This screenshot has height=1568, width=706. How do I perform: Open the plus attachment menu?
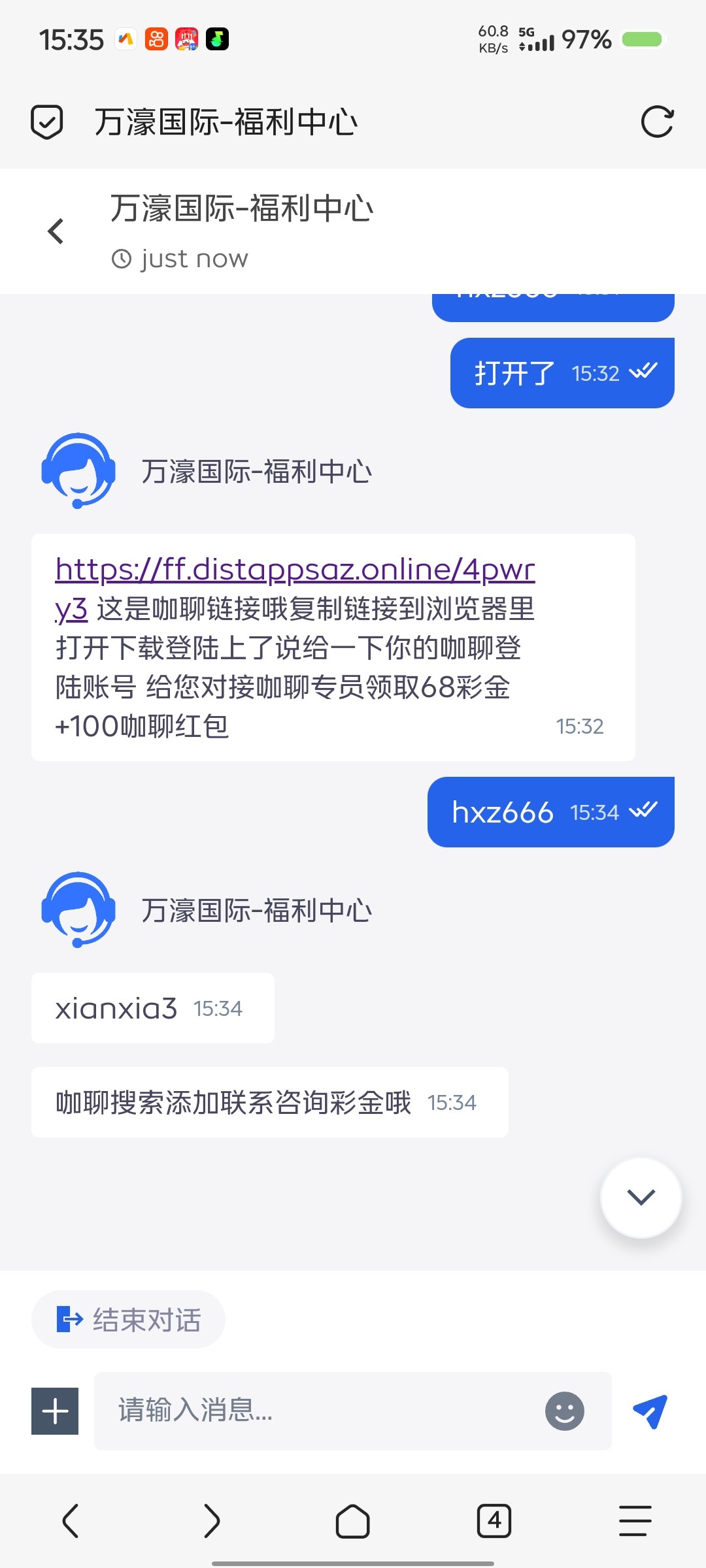(55, 1411)
